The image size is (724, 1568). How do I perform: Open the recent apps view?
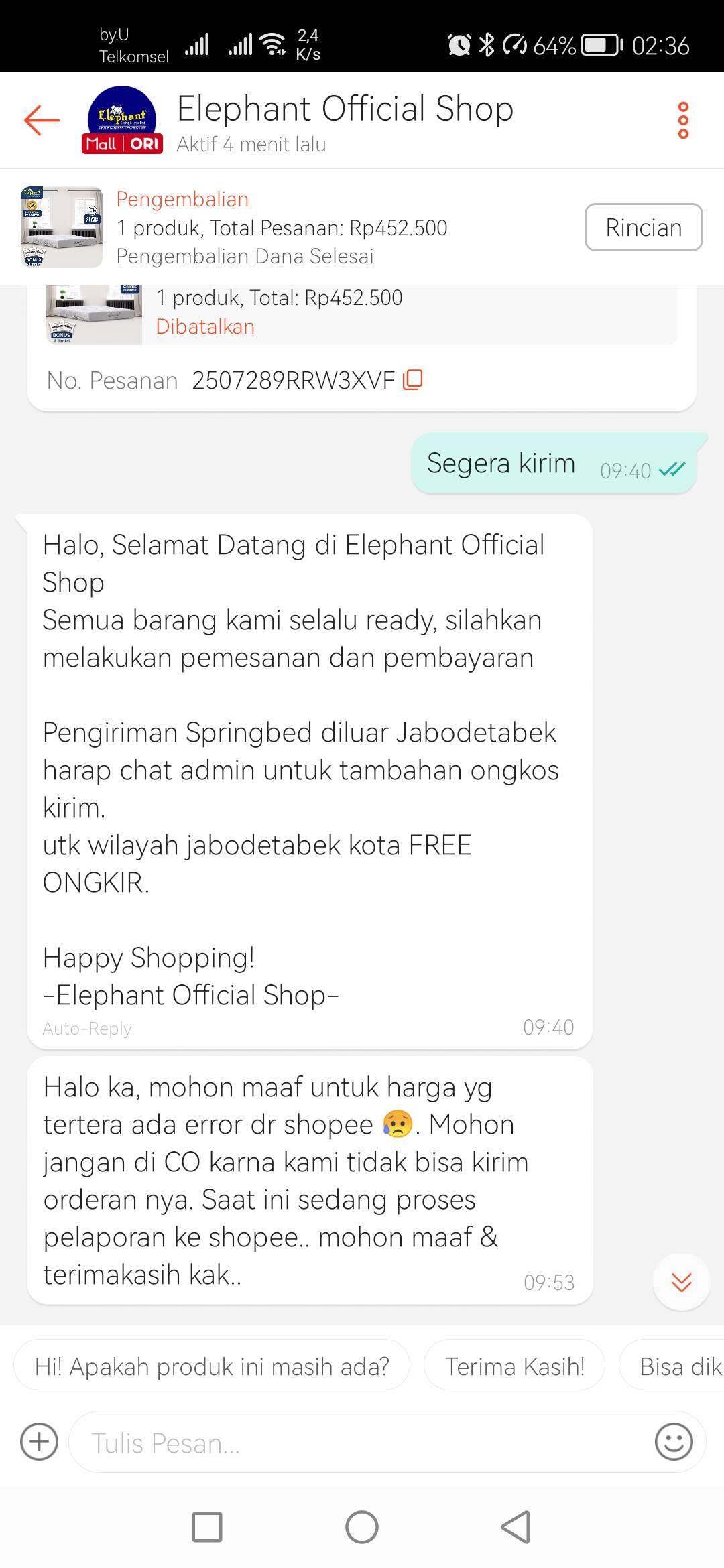point(207,1528)
